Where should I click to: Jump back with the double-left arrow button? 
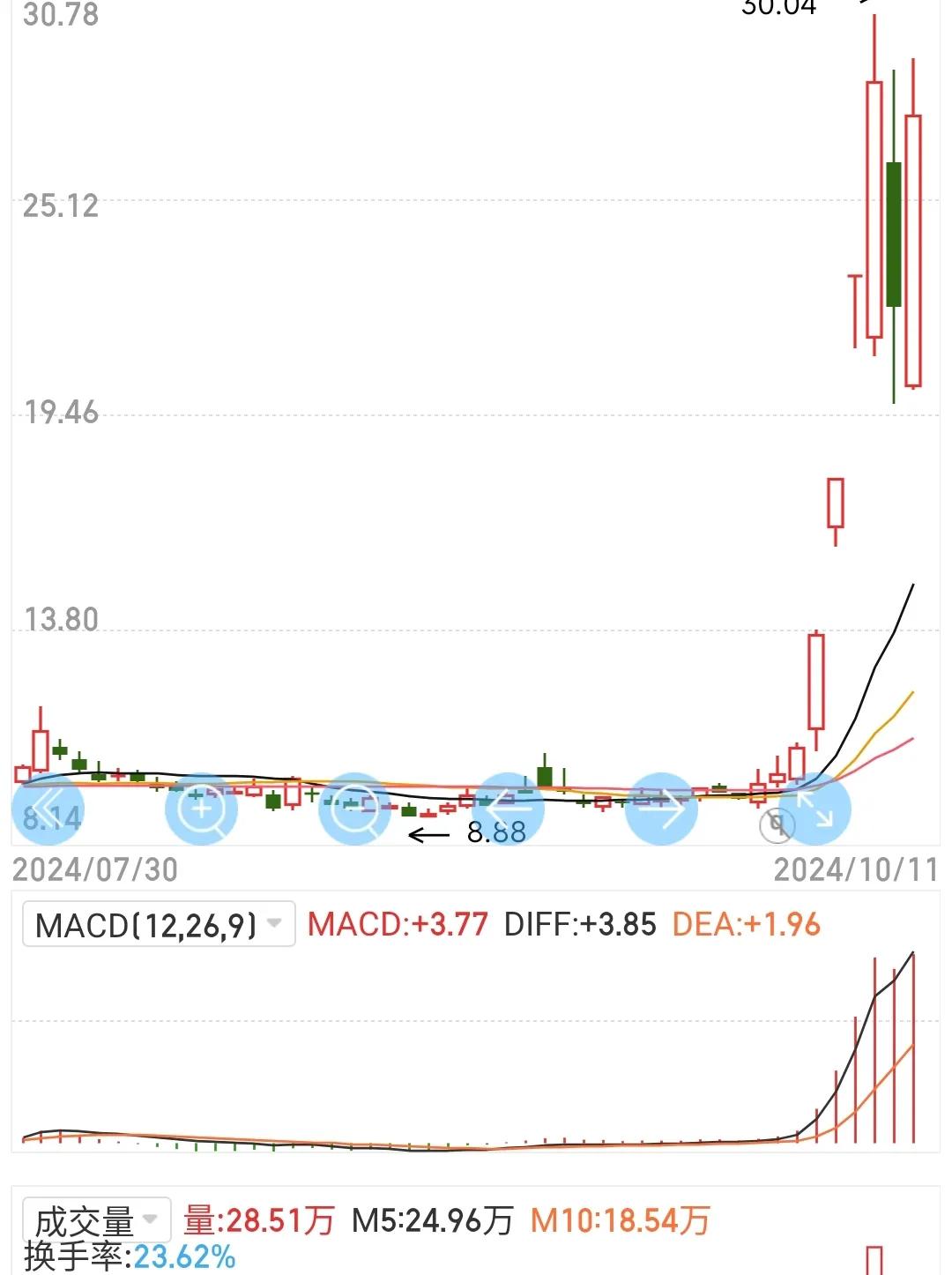pos(47,809)
